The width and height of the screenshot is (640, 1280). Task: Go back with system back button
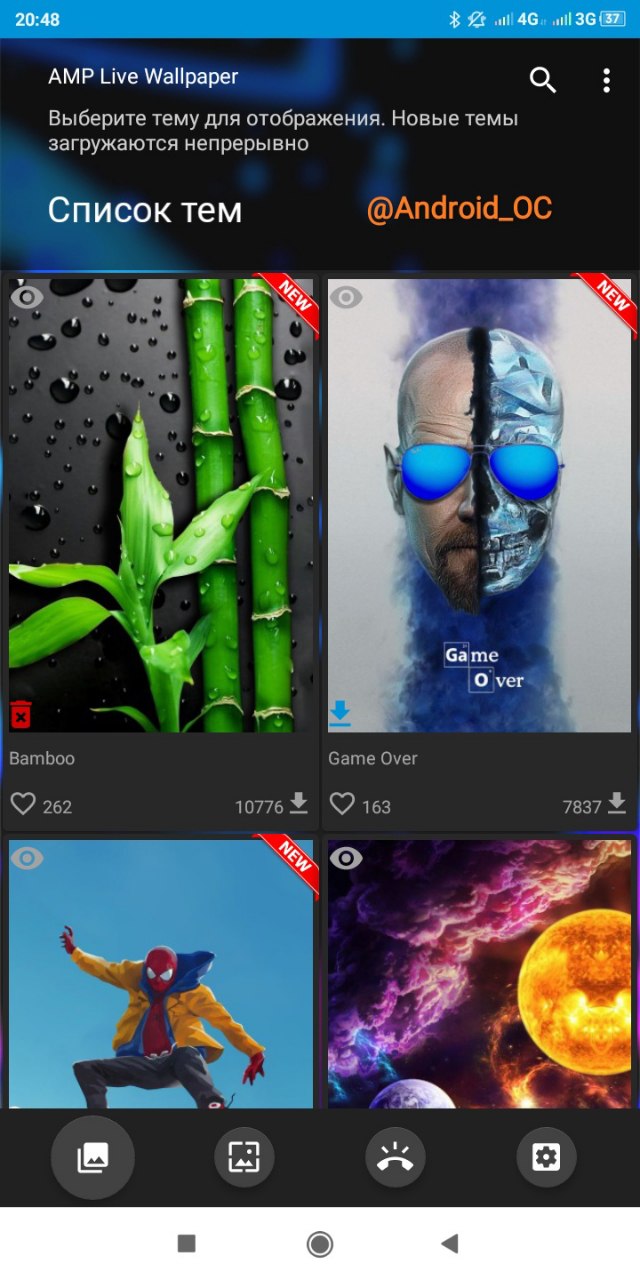point(450,1243)
